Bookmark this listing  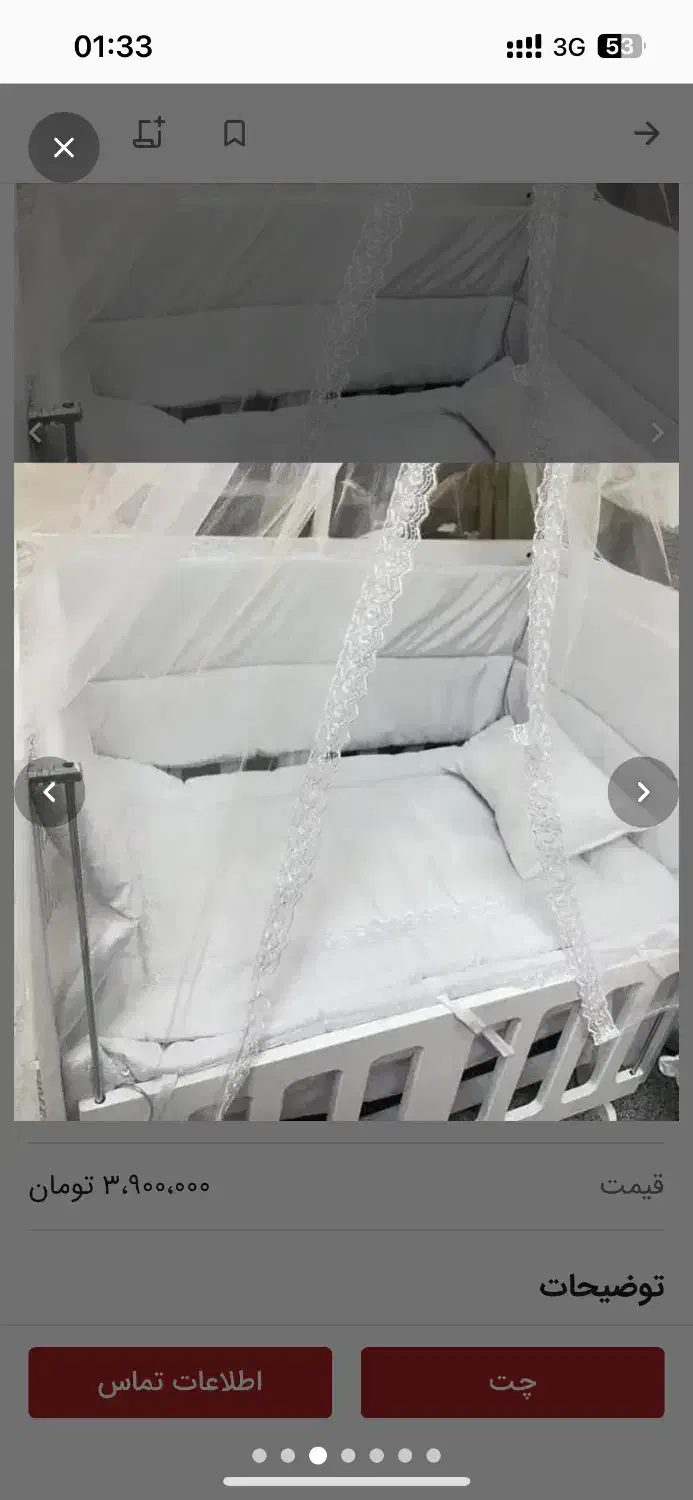click(x=234, y=133)
